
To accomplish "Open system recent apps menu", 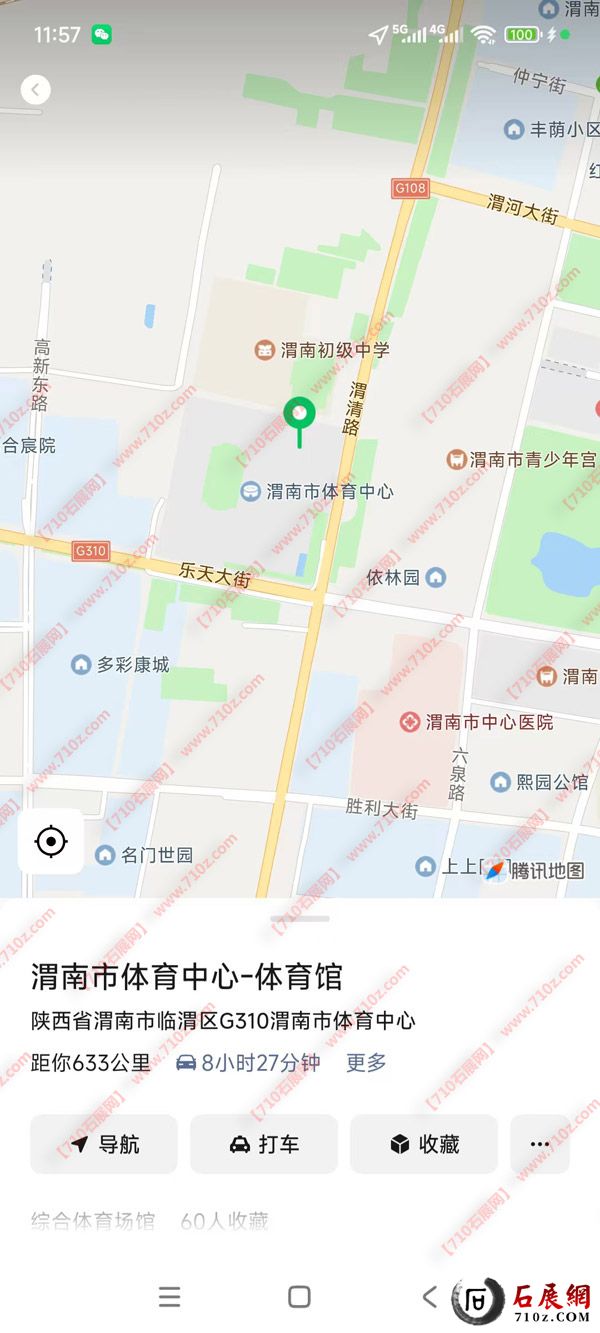I will click(170, 1297).
